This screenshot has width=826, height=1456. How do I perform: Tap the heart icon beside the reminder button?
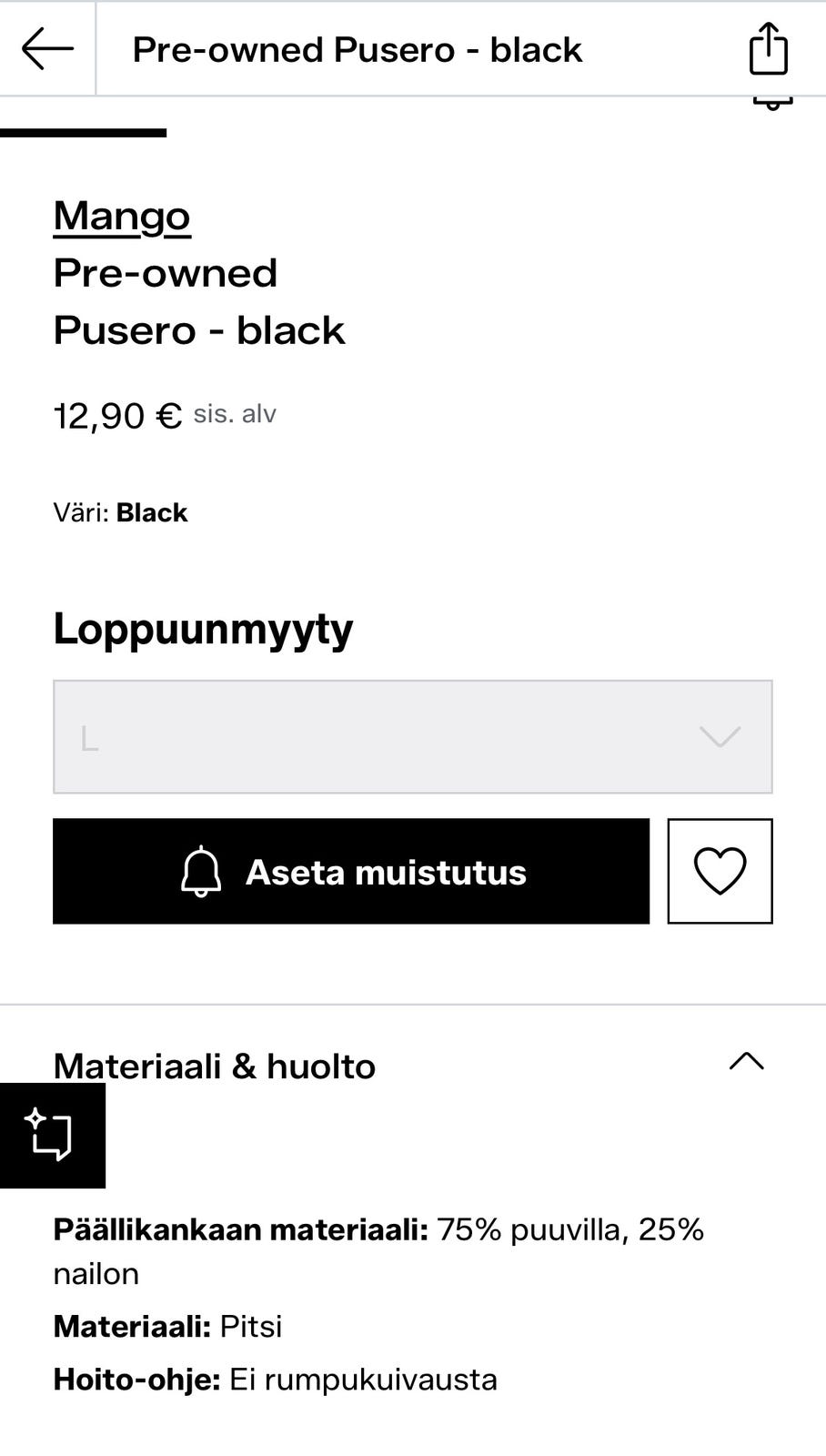pos(719,871)
